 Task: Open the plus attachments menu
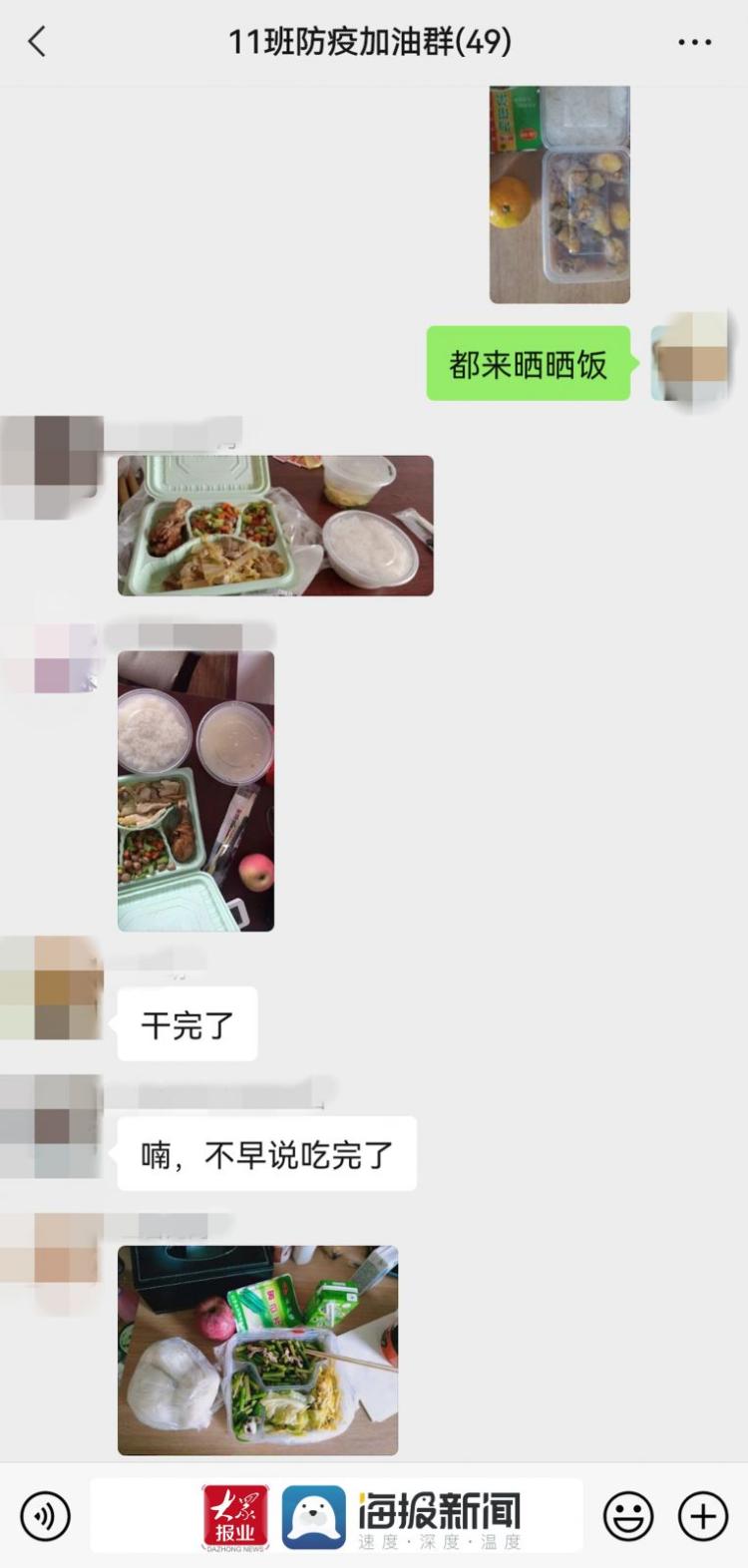(x=703, y=1517)
